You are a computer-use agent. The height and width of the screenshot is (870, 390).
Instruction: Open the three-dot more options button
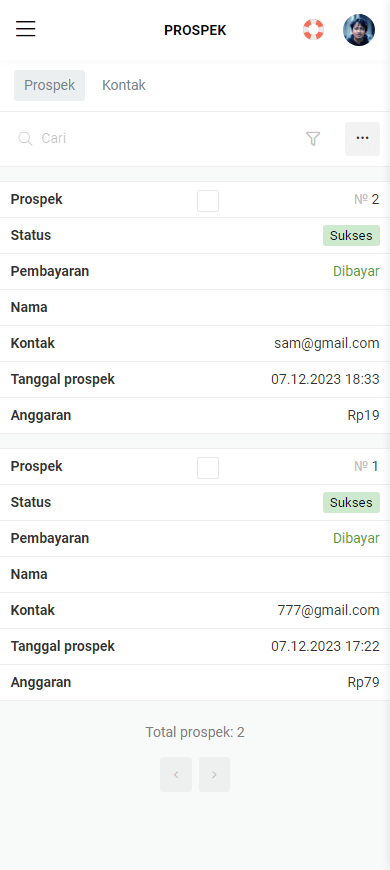(x=362, y=139)
